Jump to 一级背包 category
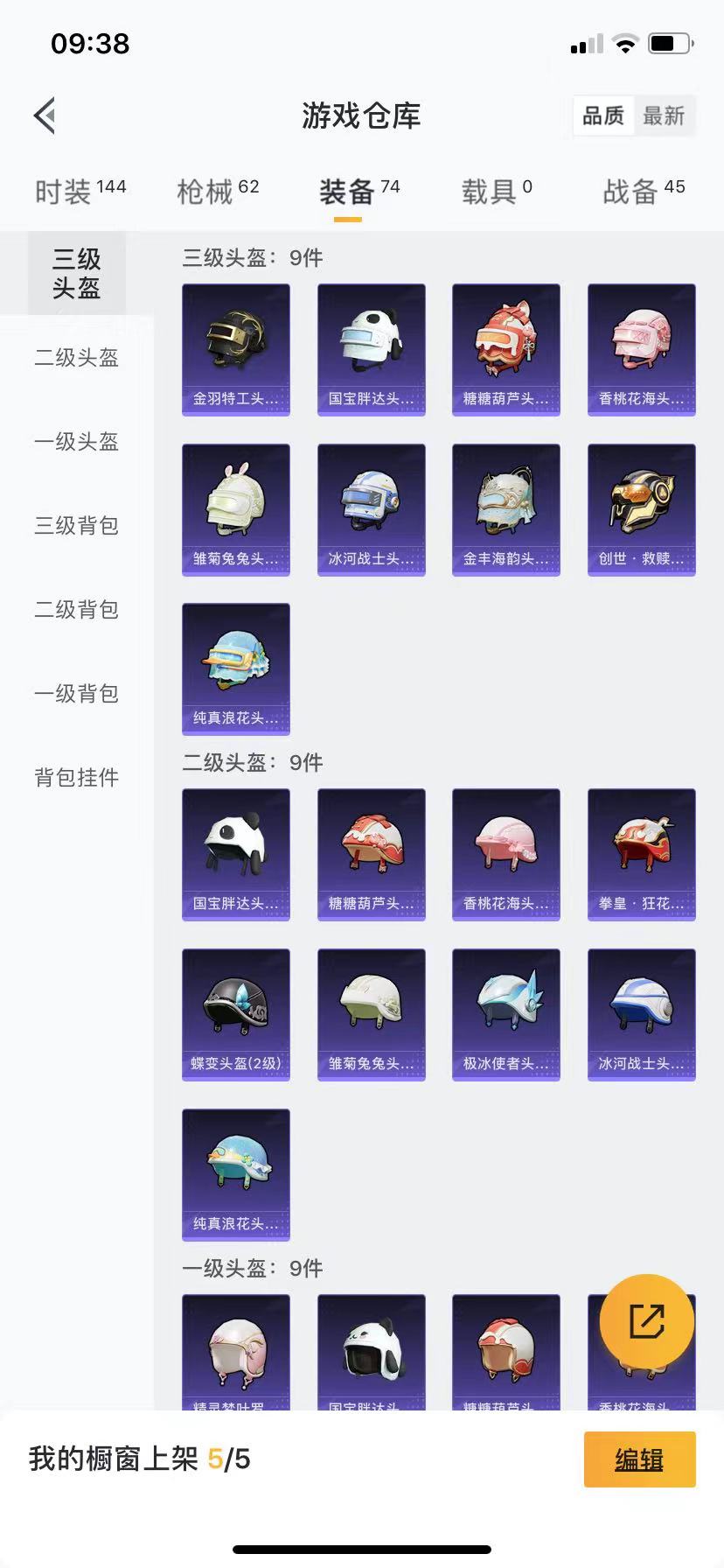Image resolution: width=724 pixels, height=1568 pixels. point(76,693)
